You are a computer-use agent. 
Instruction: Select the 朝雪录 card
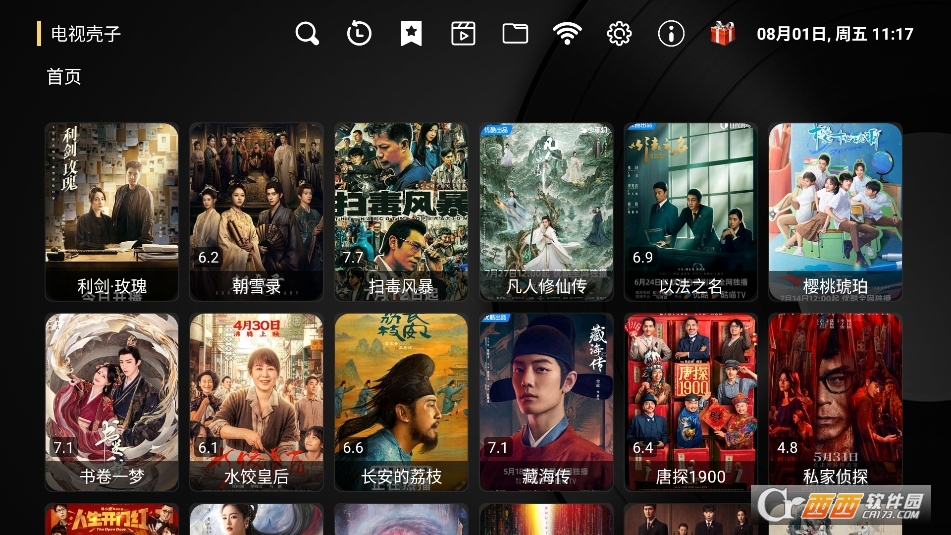[256, 211]
